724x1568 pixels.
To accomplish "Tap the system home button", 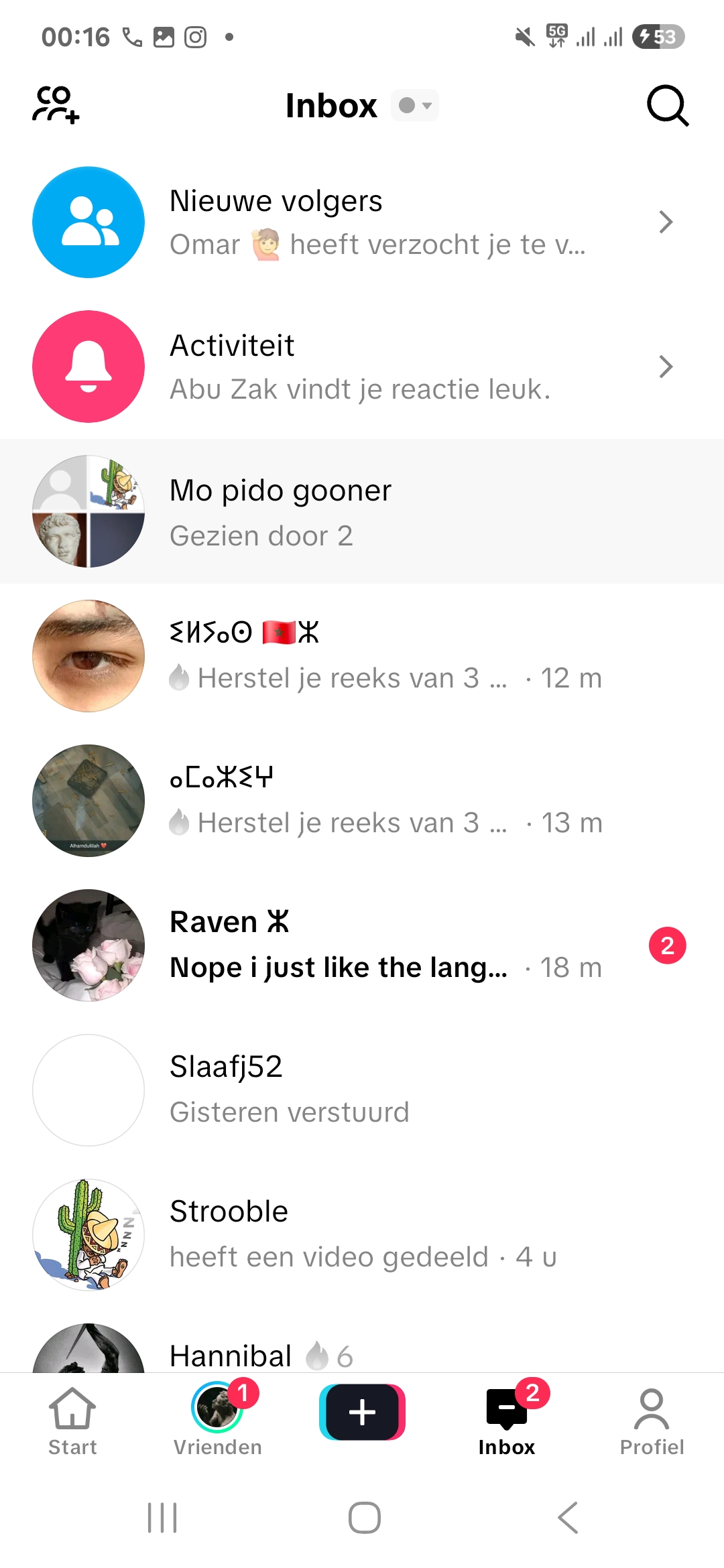I will (x=364, y=1518).
